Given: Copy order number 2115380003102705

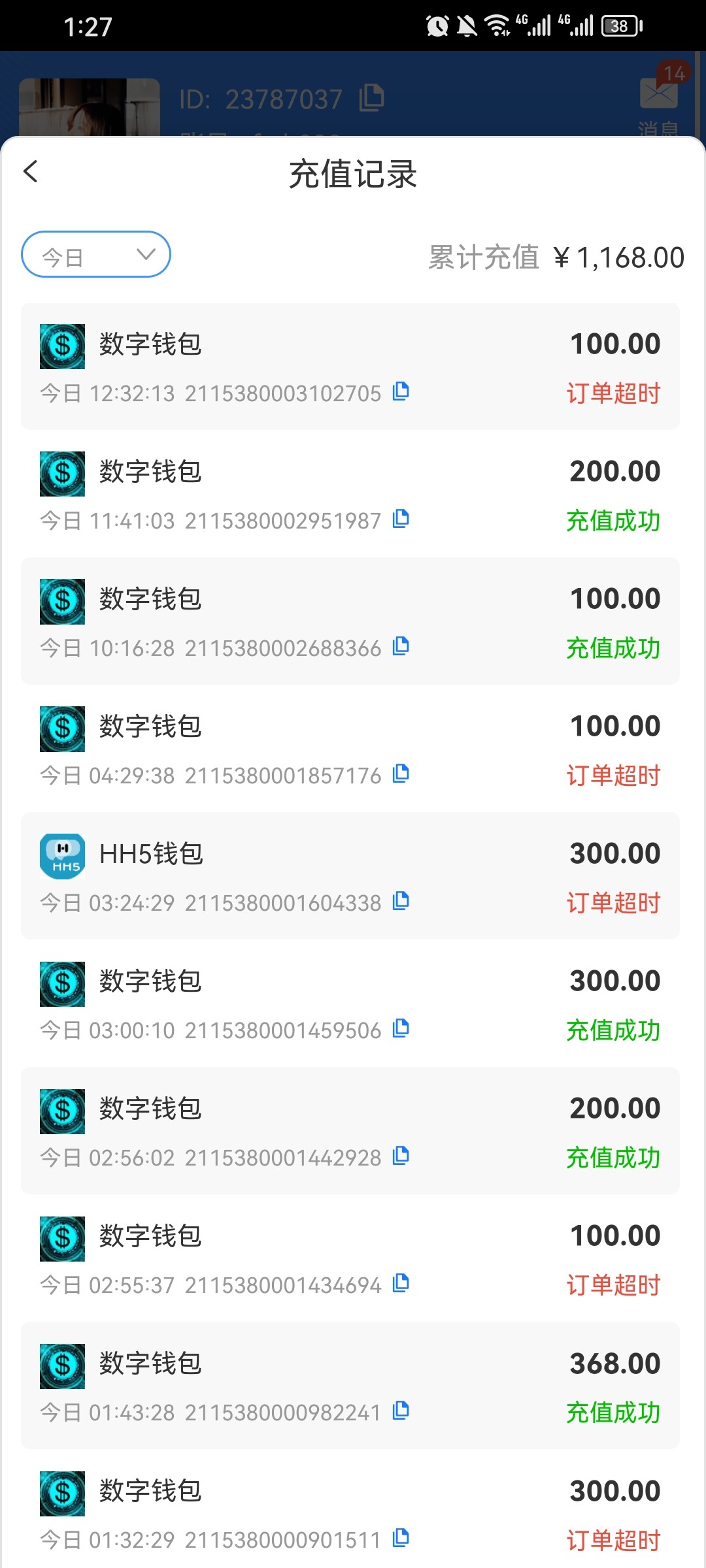Looking at the screenshot, I should point(401,391).
